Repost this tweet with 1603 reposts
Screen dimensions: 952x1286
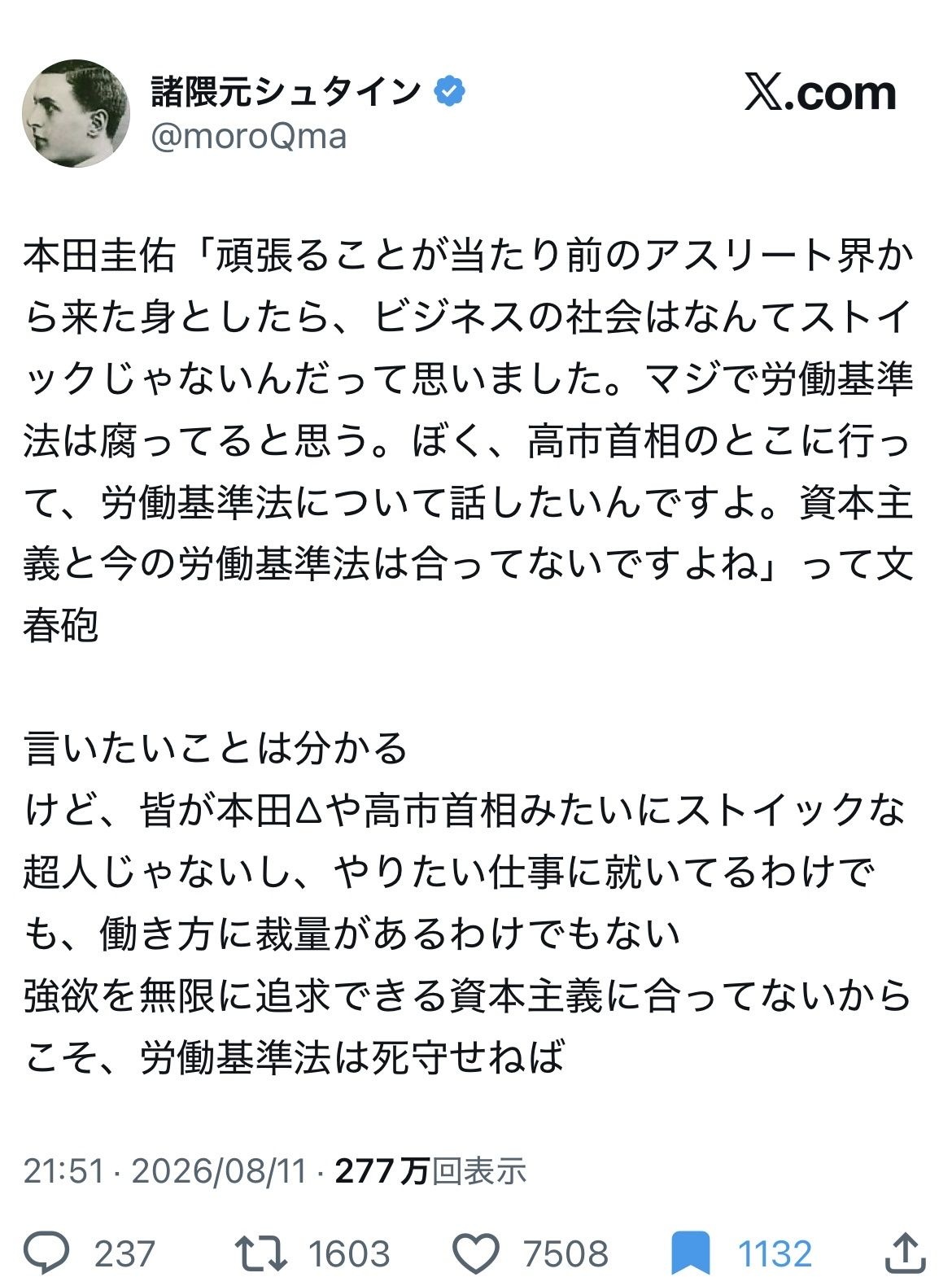pos(261,1253)
